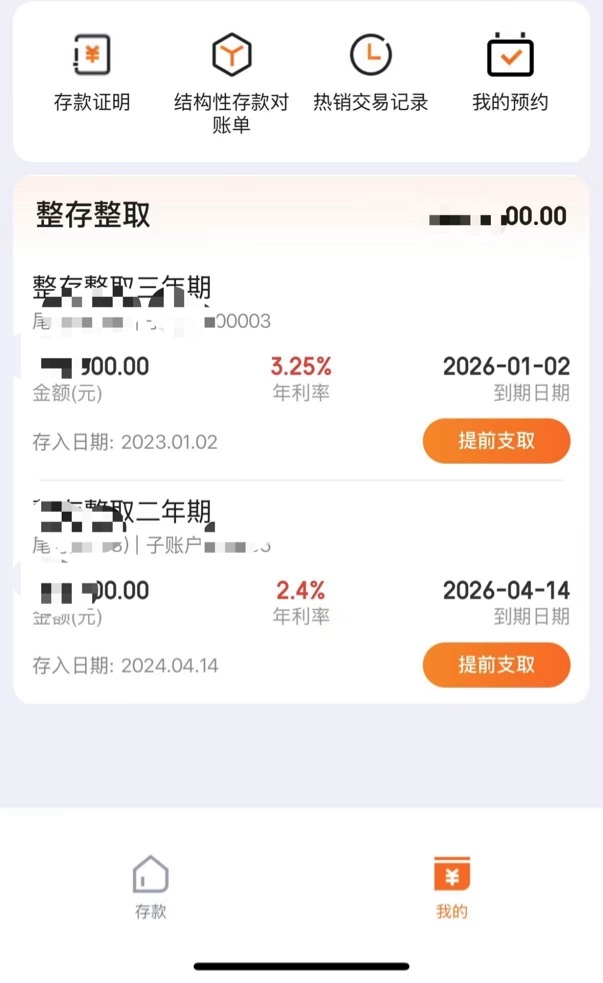Select the 我的 tab
This screenshot has width=603, height=983.
click(x=451, y=886)
